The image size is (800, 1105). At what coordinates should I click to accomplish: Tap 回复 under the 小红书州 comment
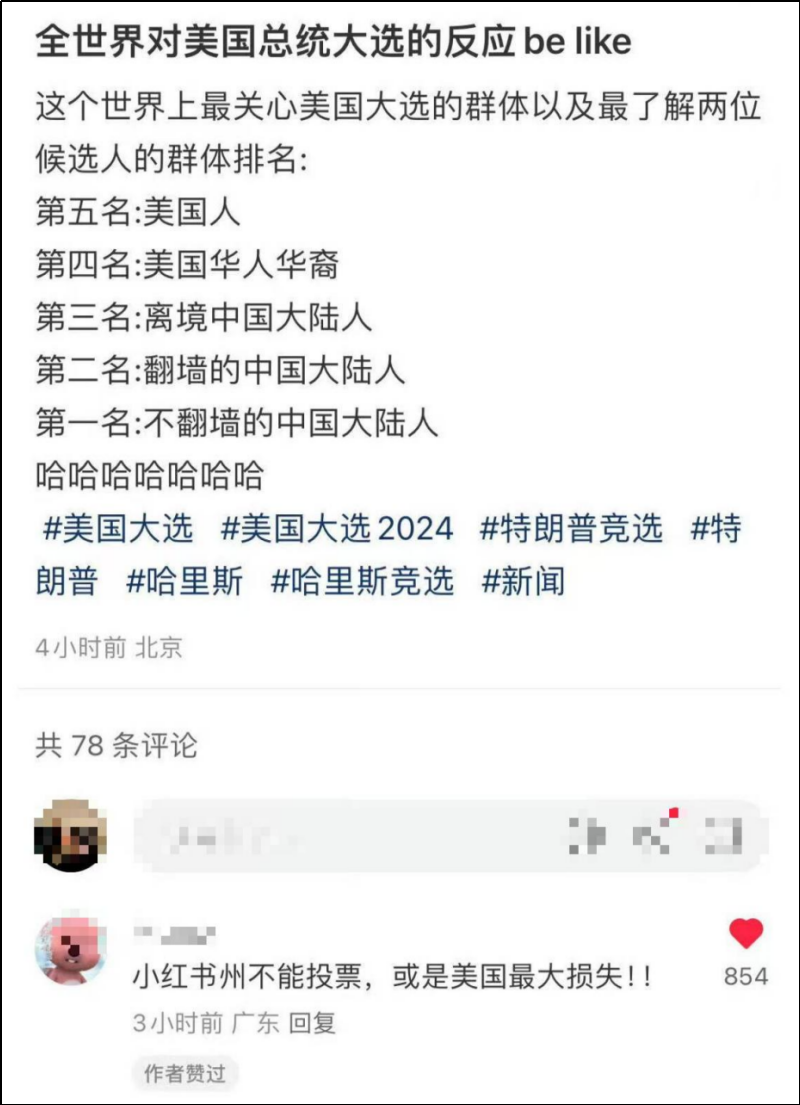pos(312,1023)
